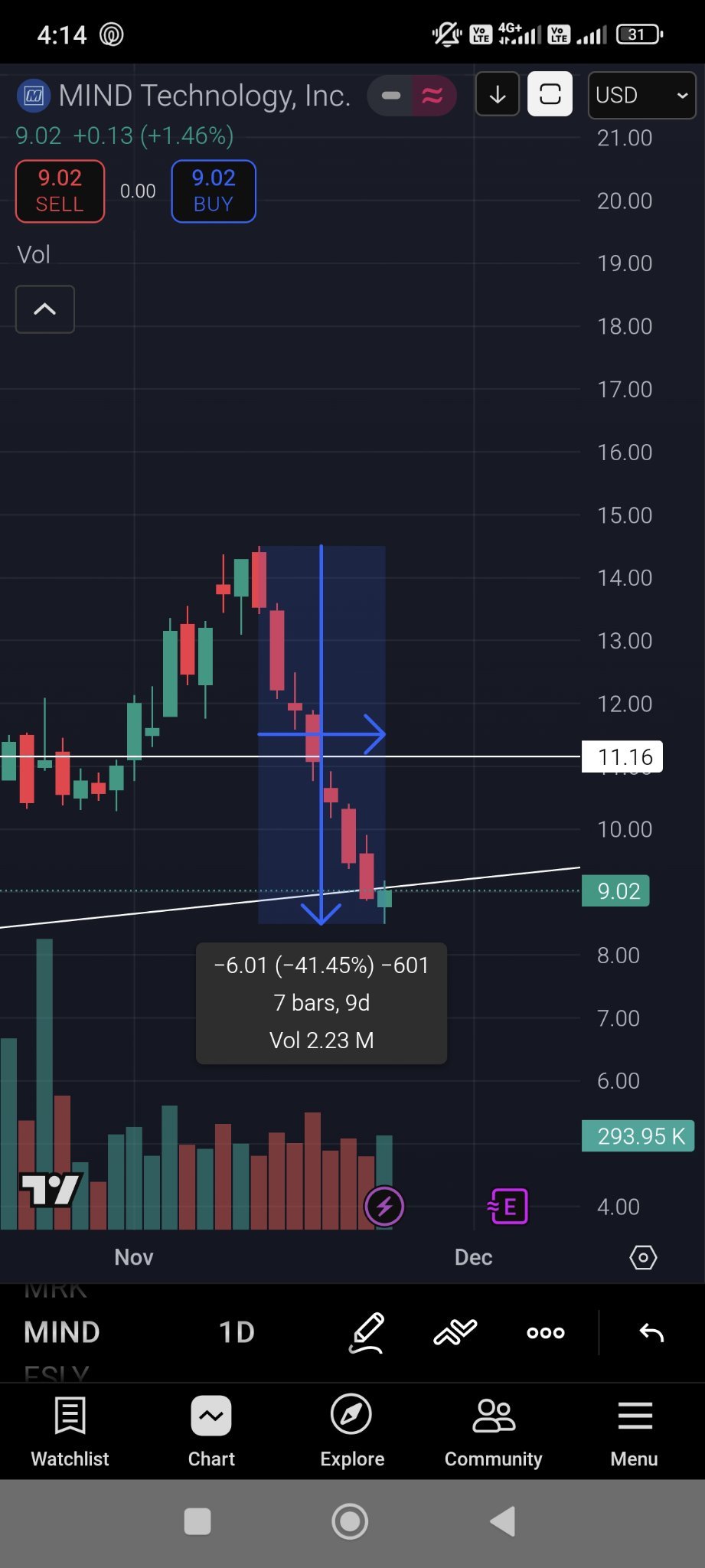
Task: Open the three-circle more options menu
Action: pyautogui.click(x=546, y=1333)
